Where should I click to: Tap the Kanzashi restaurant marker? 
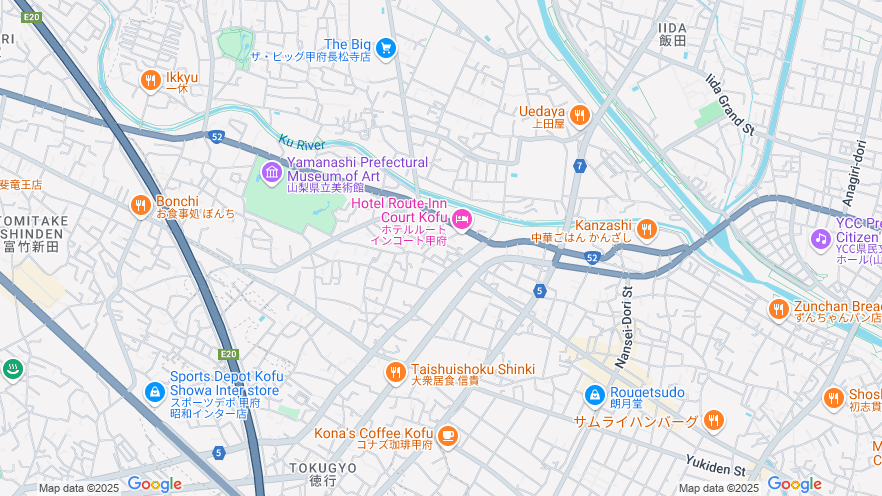(x=647, y=230)
